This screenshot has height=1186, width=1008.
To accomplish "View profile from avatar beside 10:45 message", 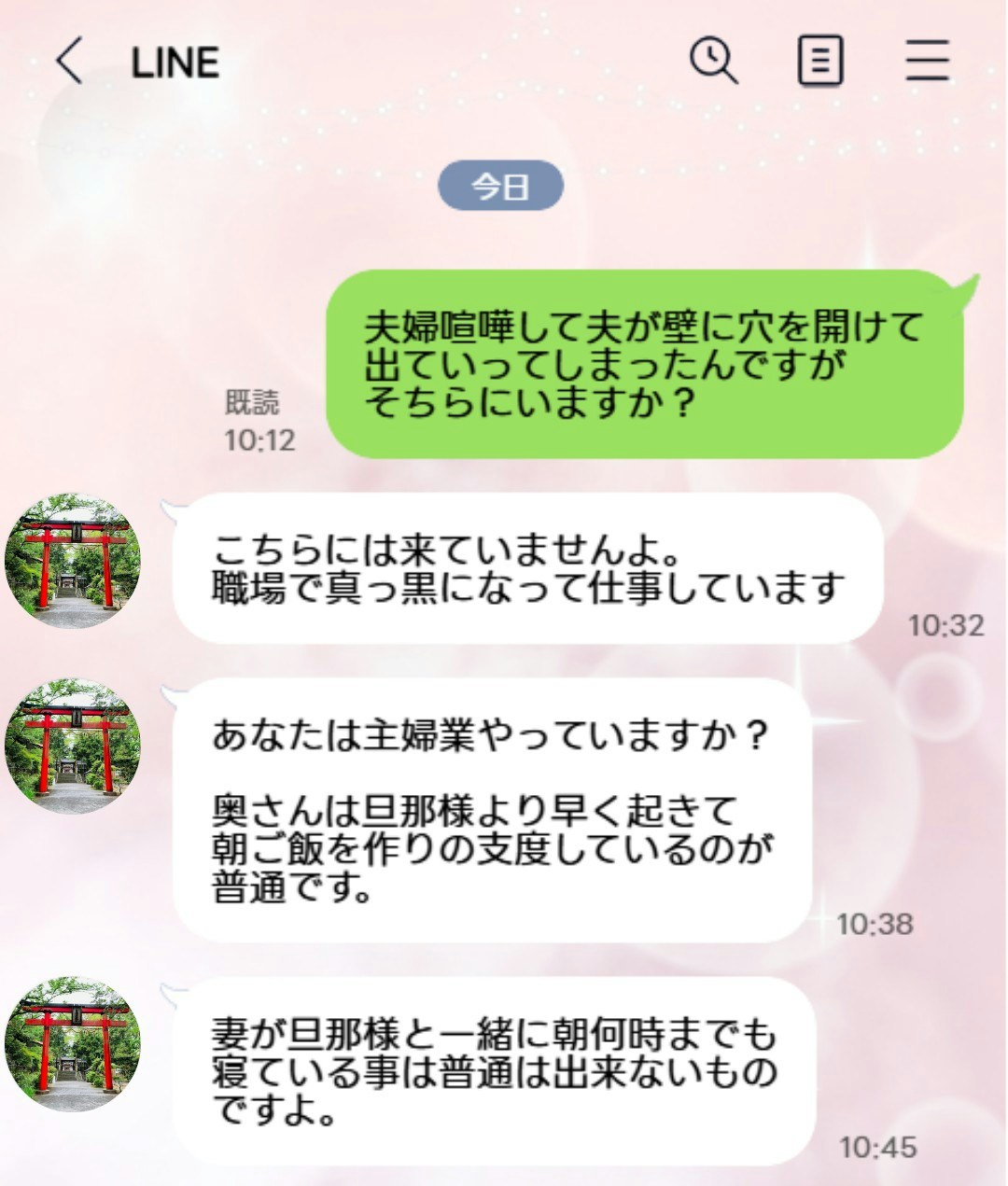I will 73,1044.
